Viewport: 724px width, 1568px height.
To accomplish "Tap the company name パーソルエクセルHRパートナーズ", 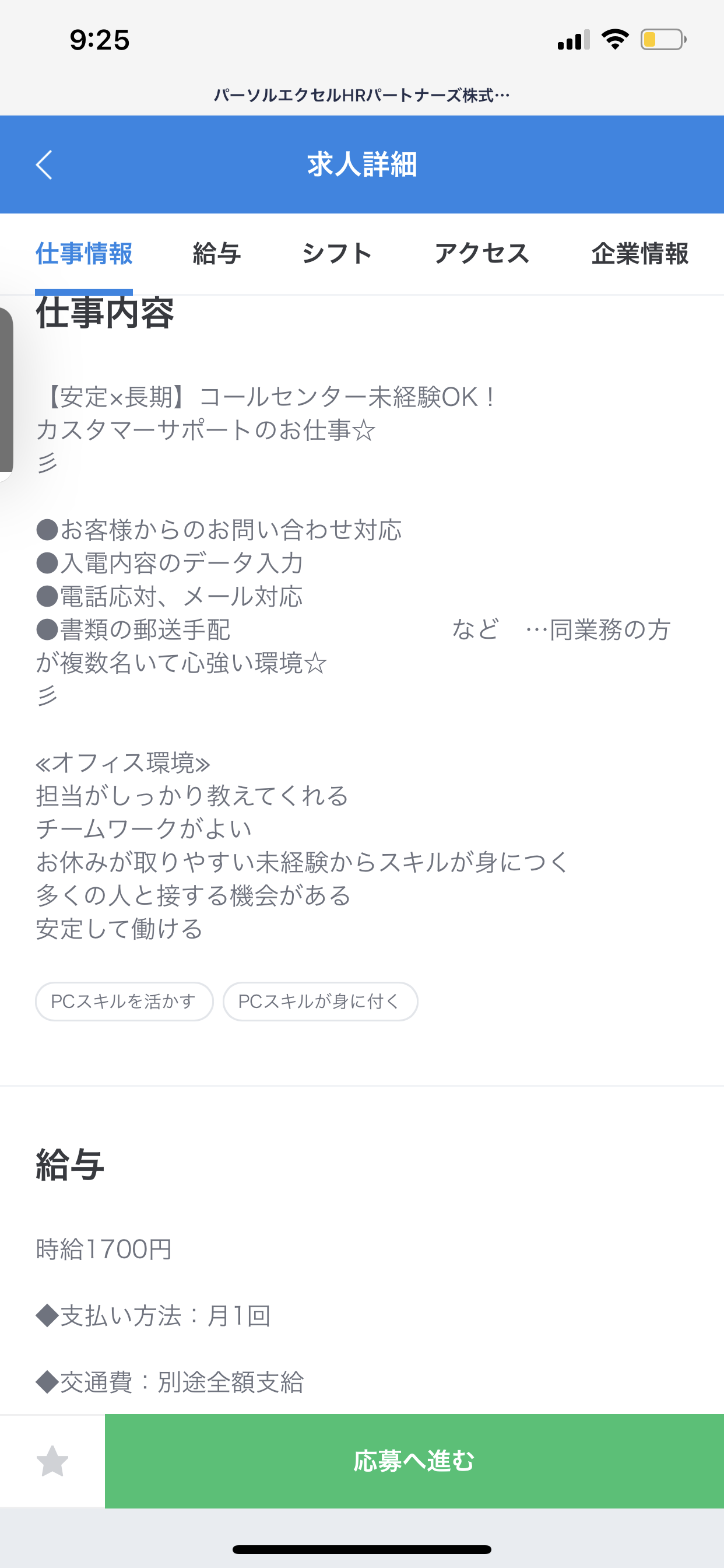I will [x=362, y=95].
